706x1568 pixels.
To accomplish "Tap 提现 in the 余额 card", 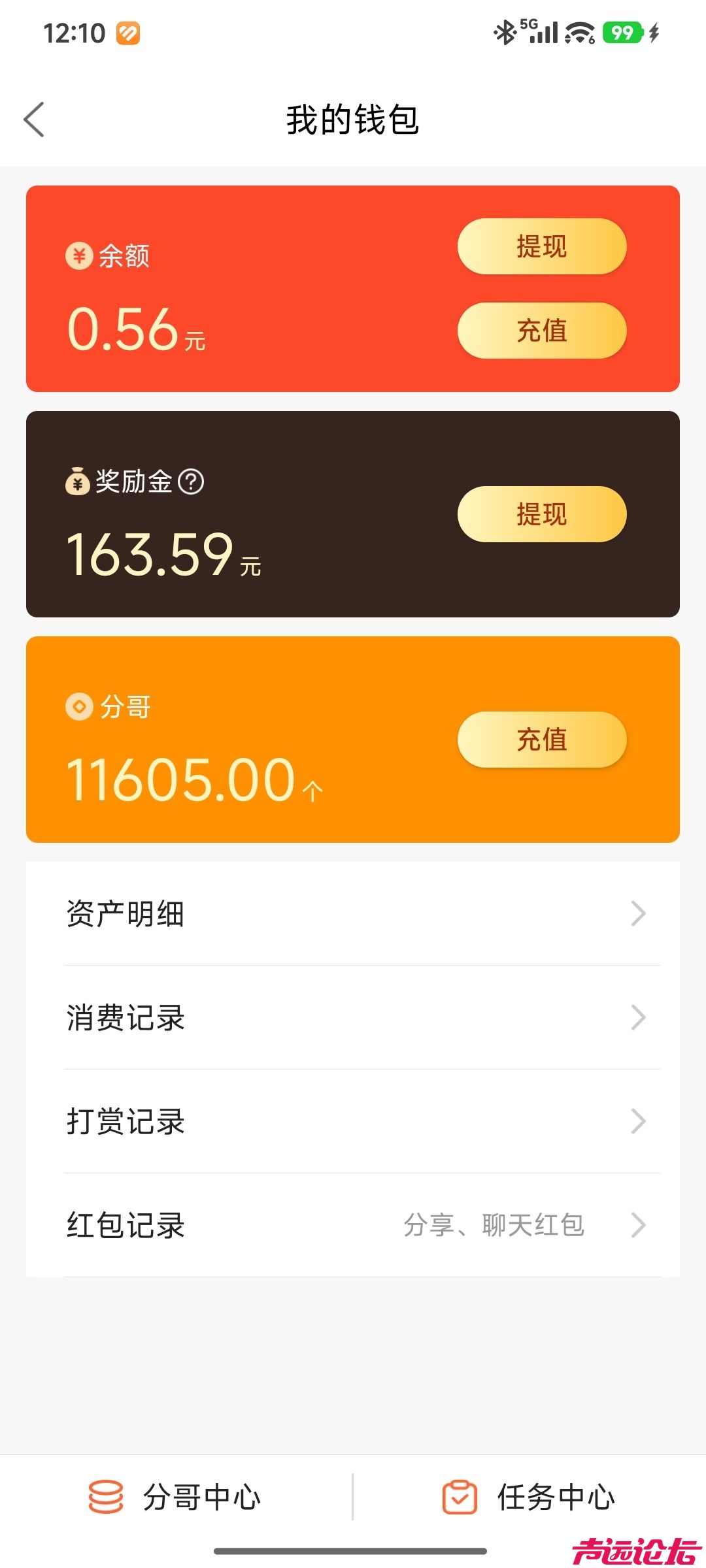I will point(541,247).
